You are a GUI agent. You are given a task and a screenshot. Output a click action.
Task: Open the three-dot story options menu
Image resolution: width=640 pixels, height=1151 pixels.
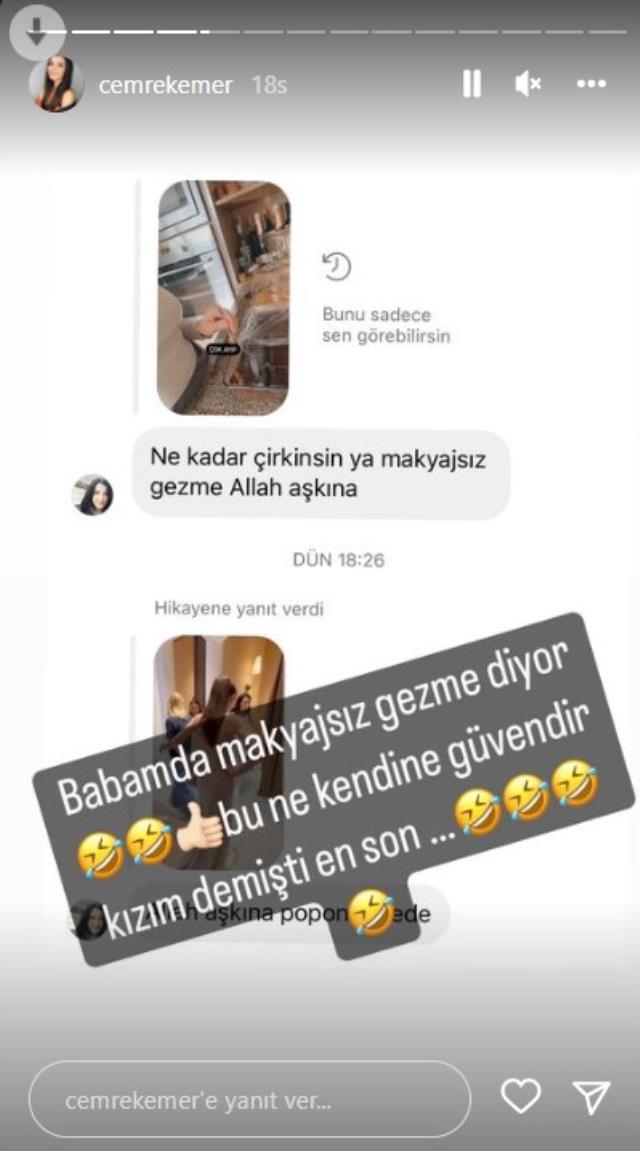coord(592,85)
